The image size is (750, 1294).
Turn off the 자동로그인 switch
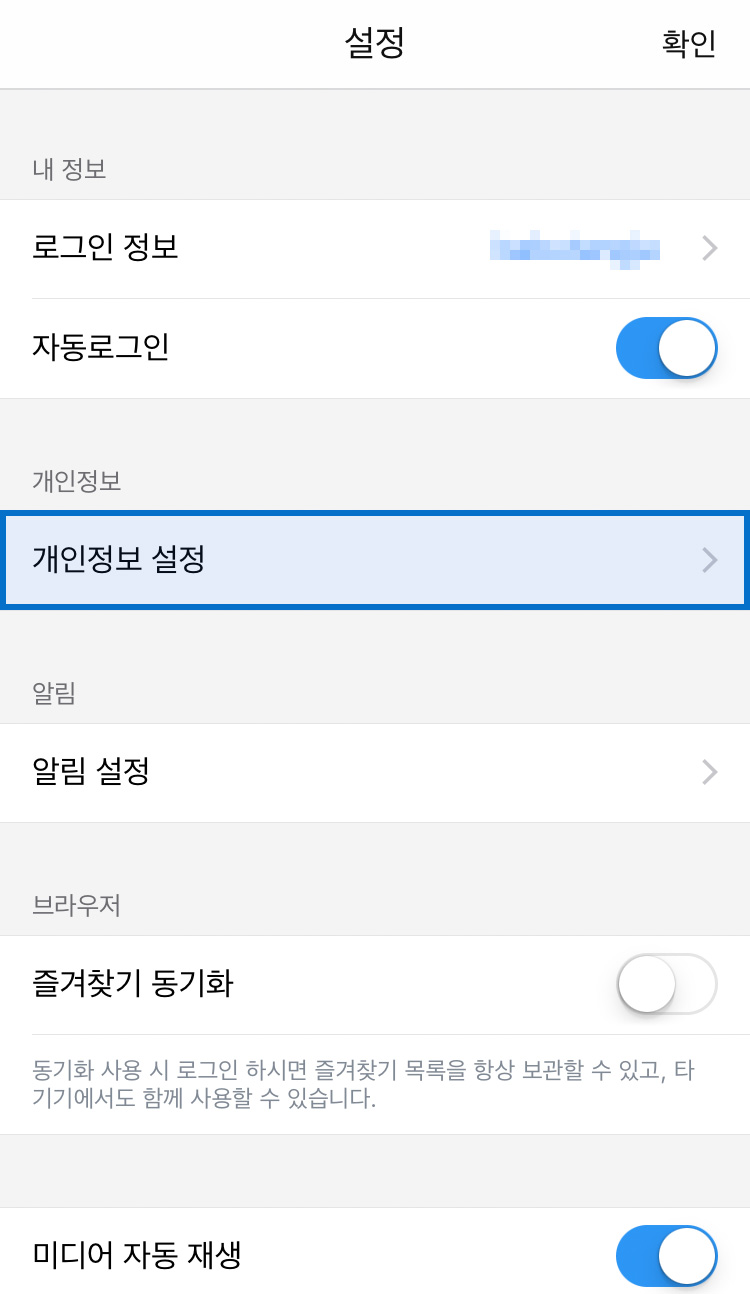tap(666, 348)
